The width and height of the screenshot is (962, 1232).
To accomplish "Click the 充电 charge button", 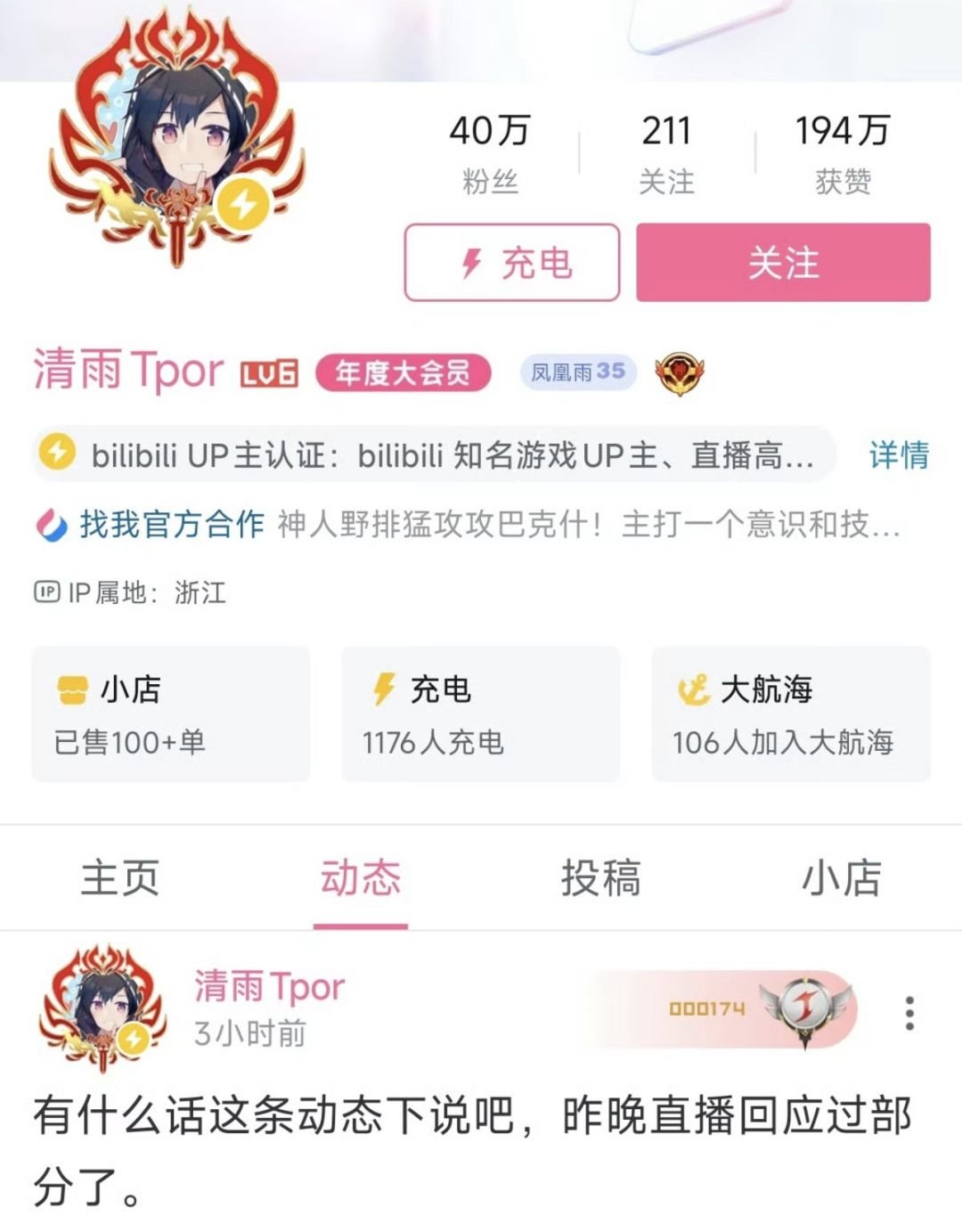I will point(513,263).
